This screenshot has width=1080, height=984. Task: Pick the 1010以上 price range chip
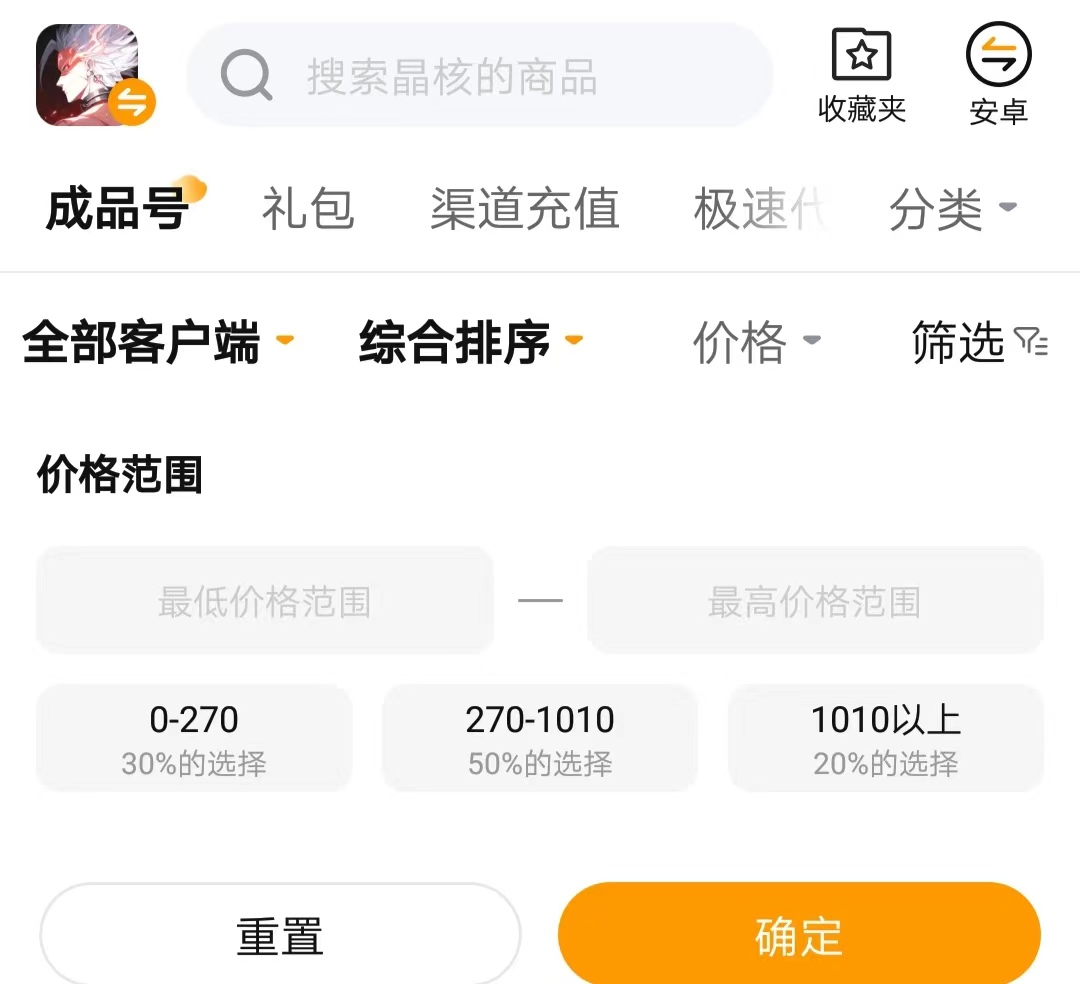[885, 738]
